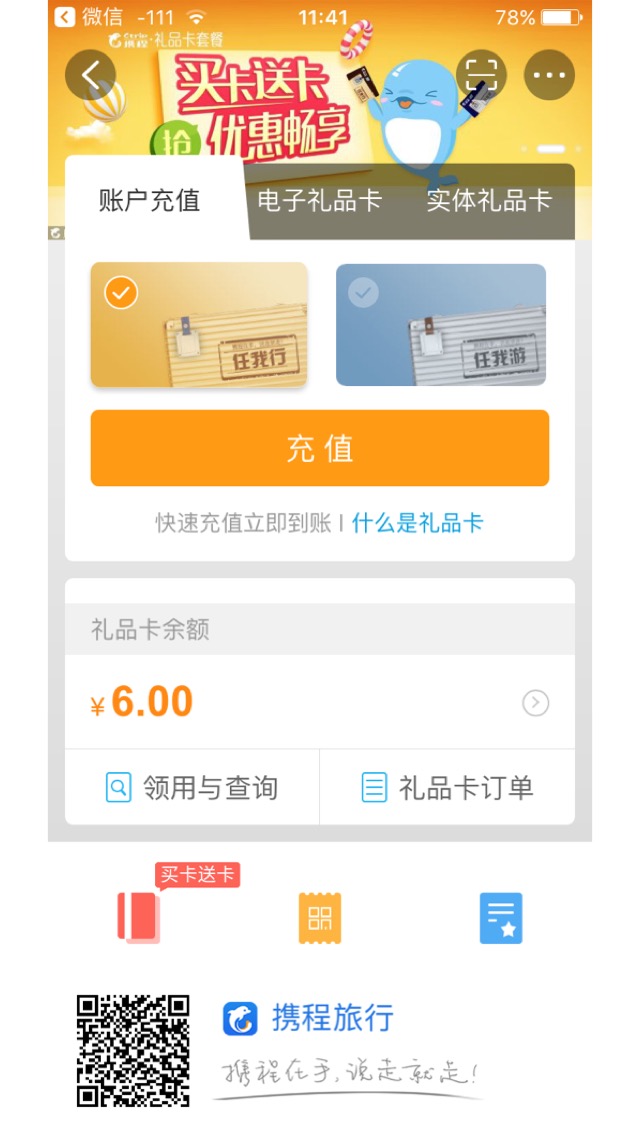Open the three-dot more menu

549,75
